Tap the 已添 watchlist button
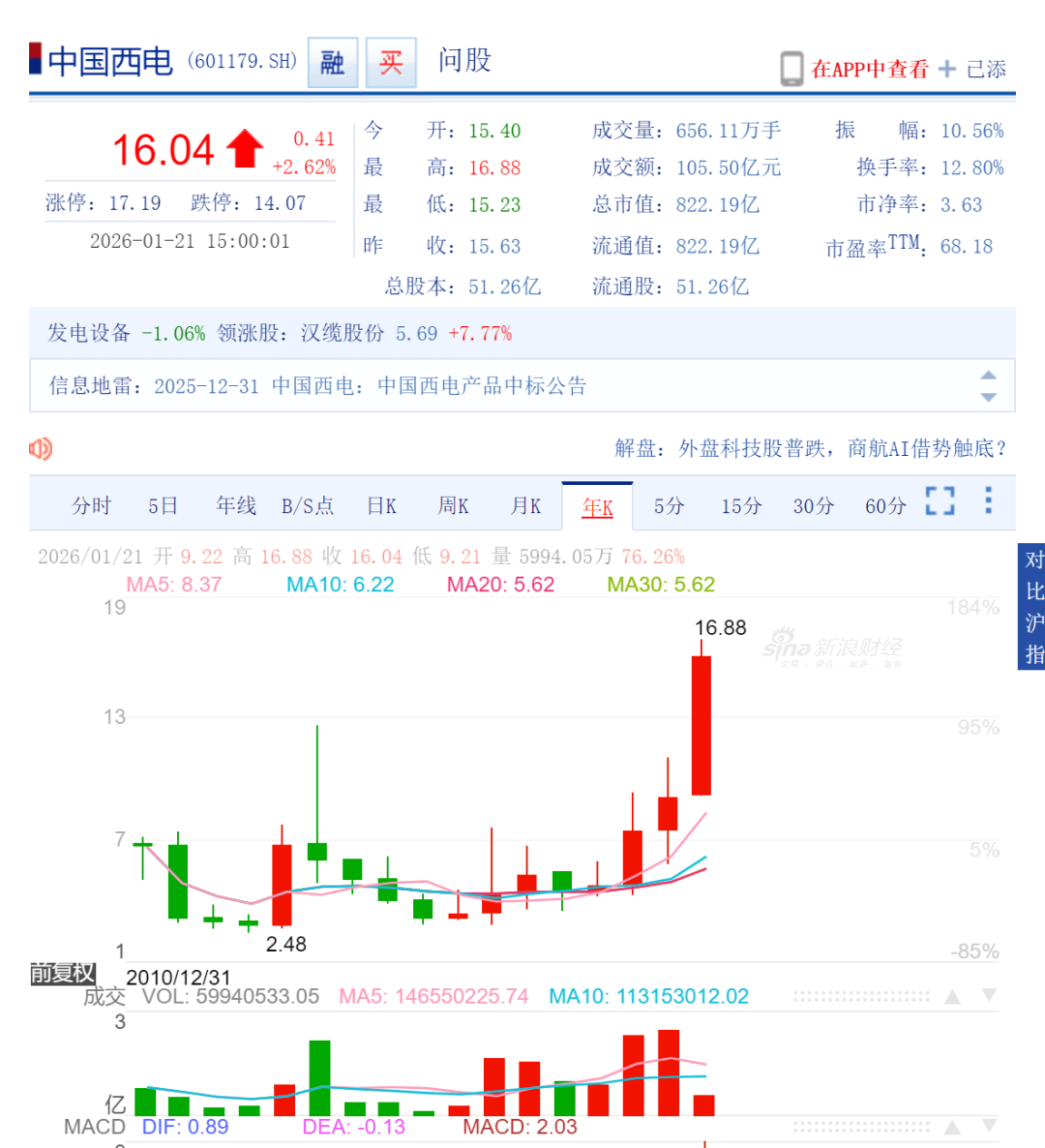 point(973,69)
